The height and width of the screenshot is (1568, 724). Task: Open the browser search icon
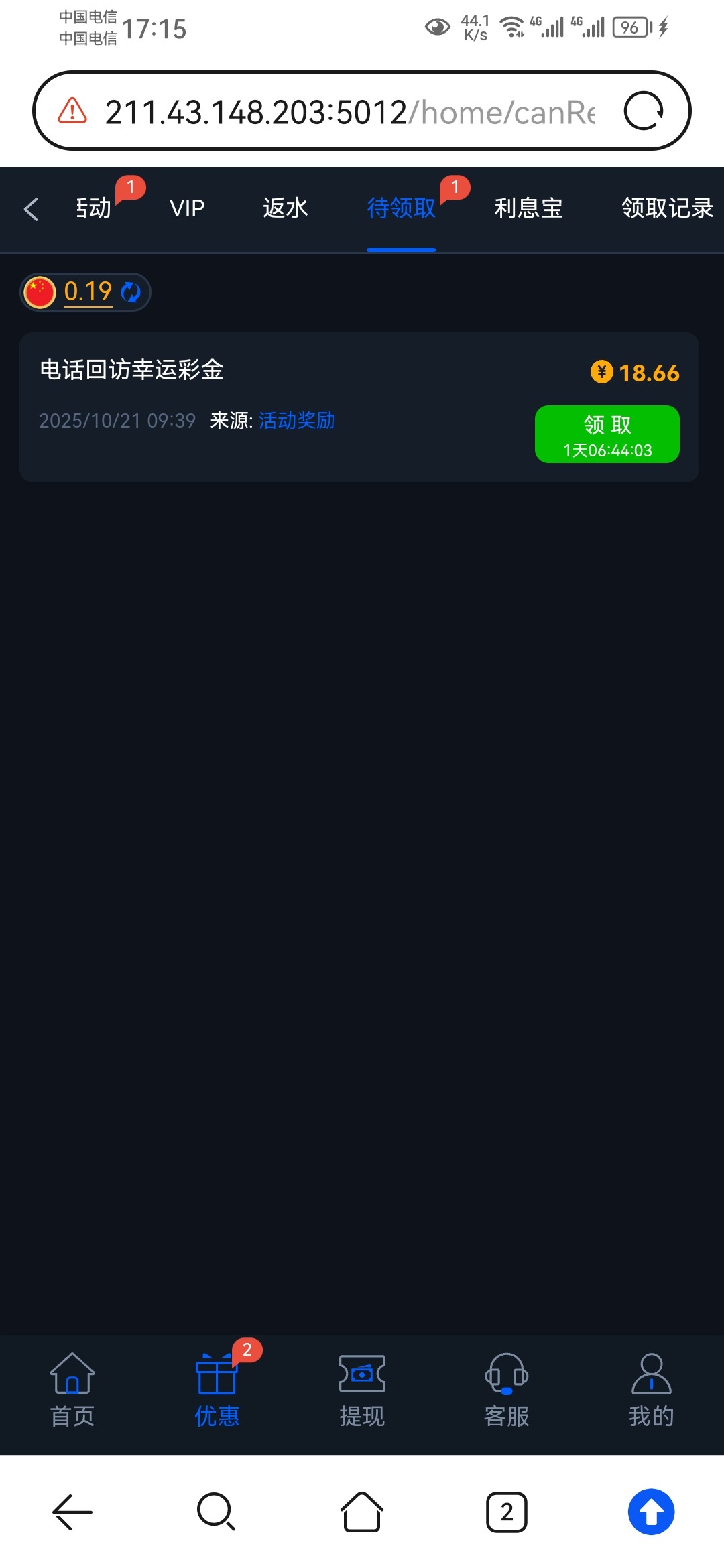[216, 1512]
